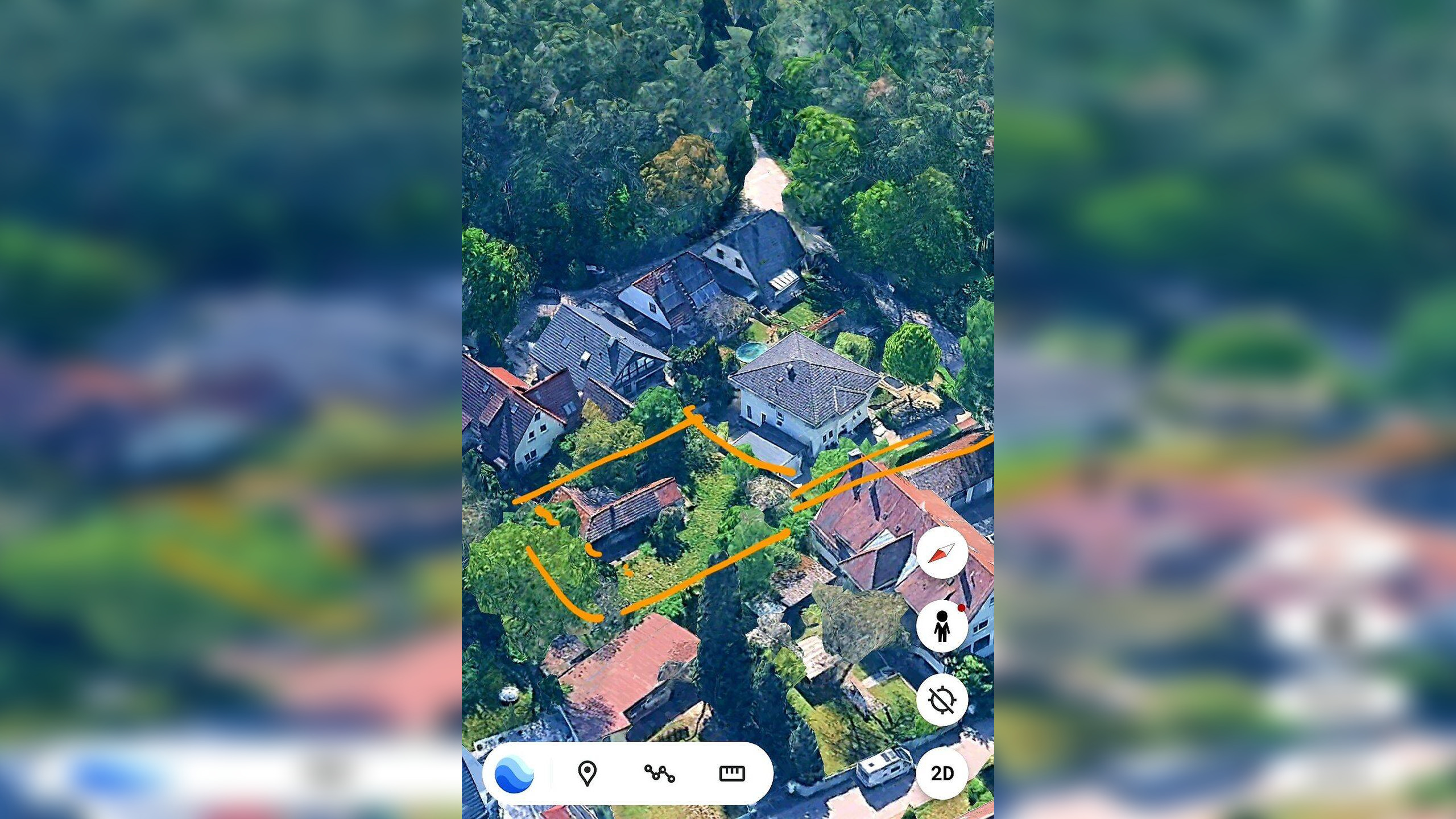Viewport: 1456px width, 819px height.
Task: Open the Google Earth logo menu
Action: (514, 773)
